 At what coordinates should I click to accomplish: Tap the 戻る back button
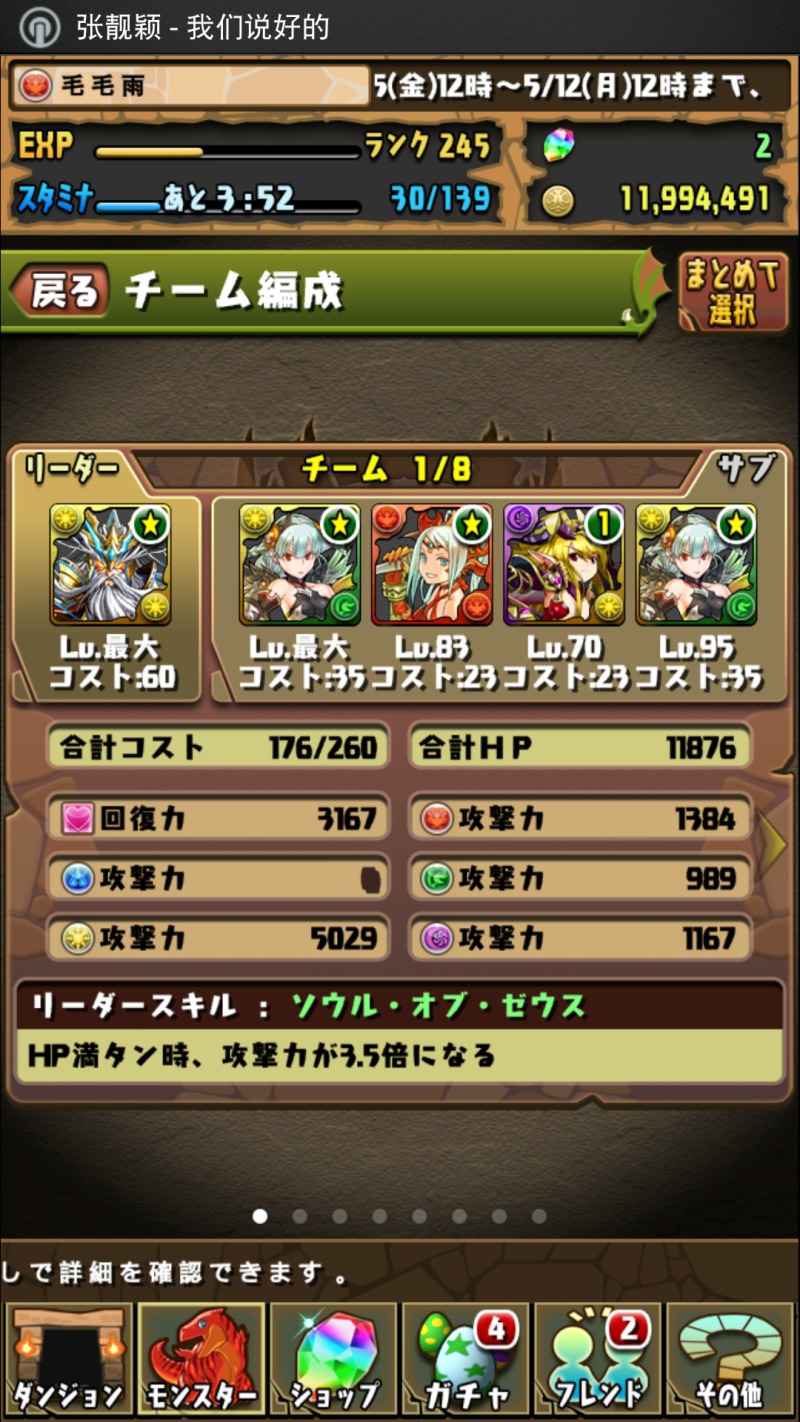[x=60, y=291]
